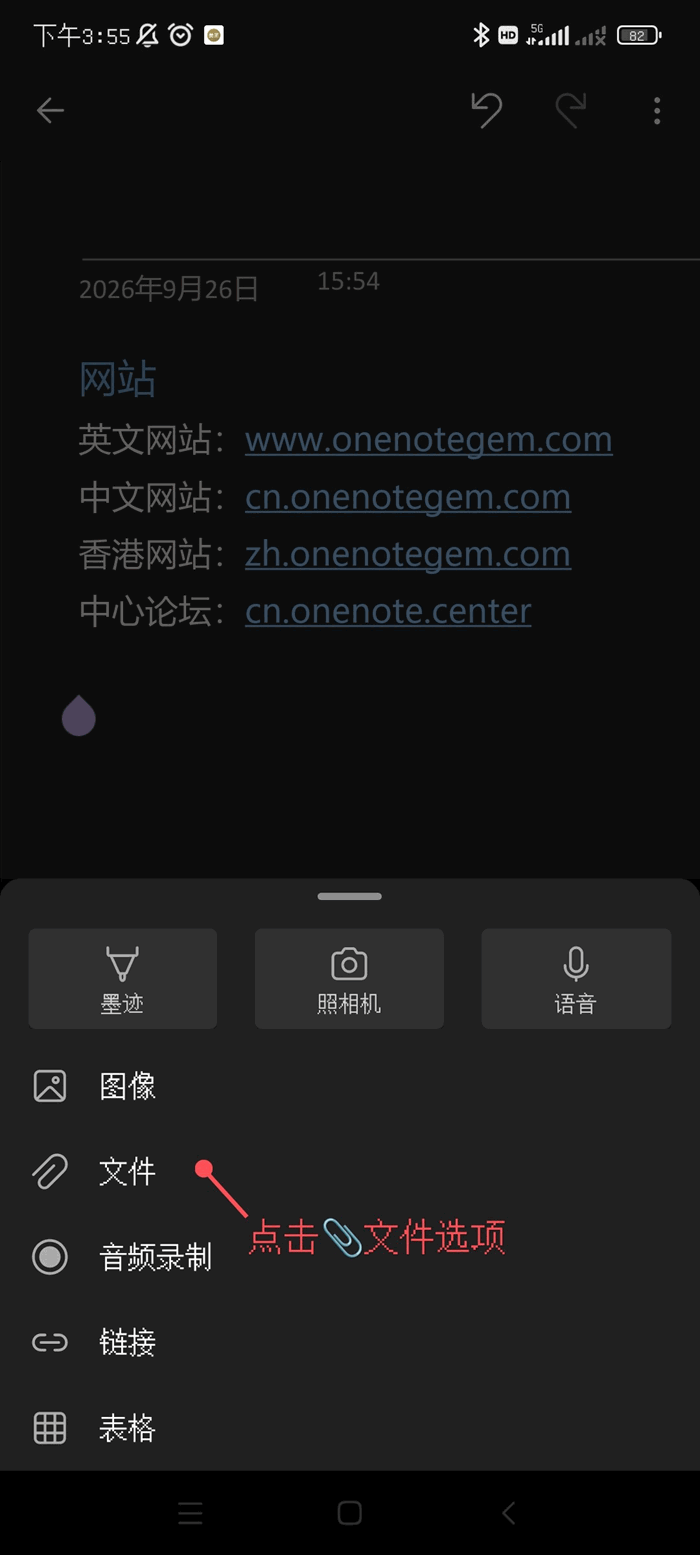Open the three-dot overflow menu

(x=657, y=111)
